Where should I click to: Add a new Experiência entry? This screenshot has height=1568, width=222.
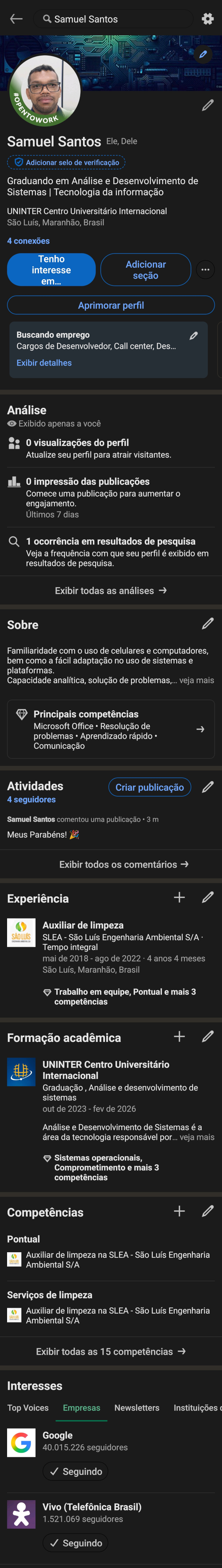179,898
